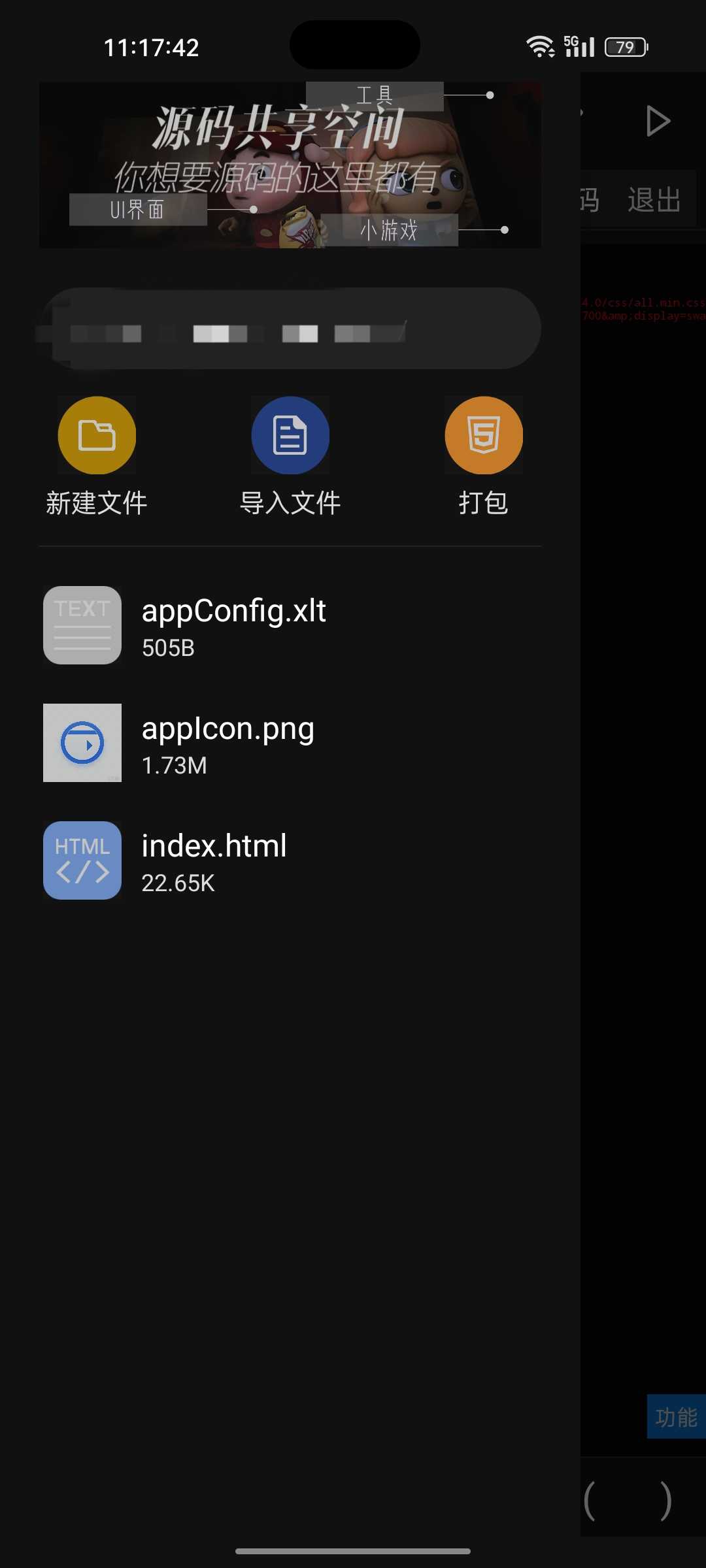Image resolution: width=706 pixels, height=1568 pixels.
Task: Run the code with the play icon
Action: coord(658,122)
